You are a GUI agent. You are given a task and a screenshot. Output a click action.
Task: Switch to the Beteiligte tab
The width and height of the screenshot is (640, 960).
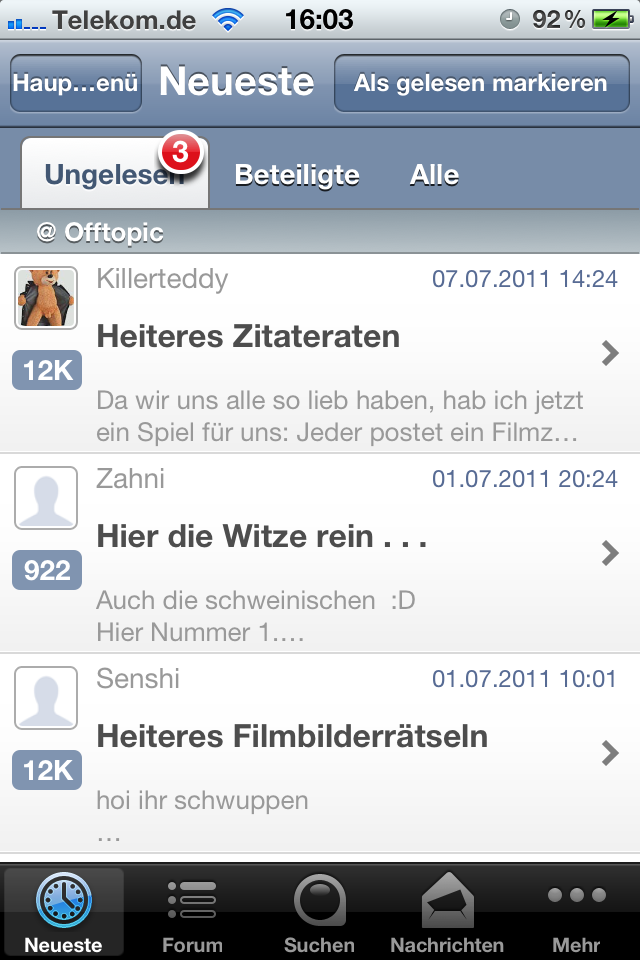click(297, 175)
